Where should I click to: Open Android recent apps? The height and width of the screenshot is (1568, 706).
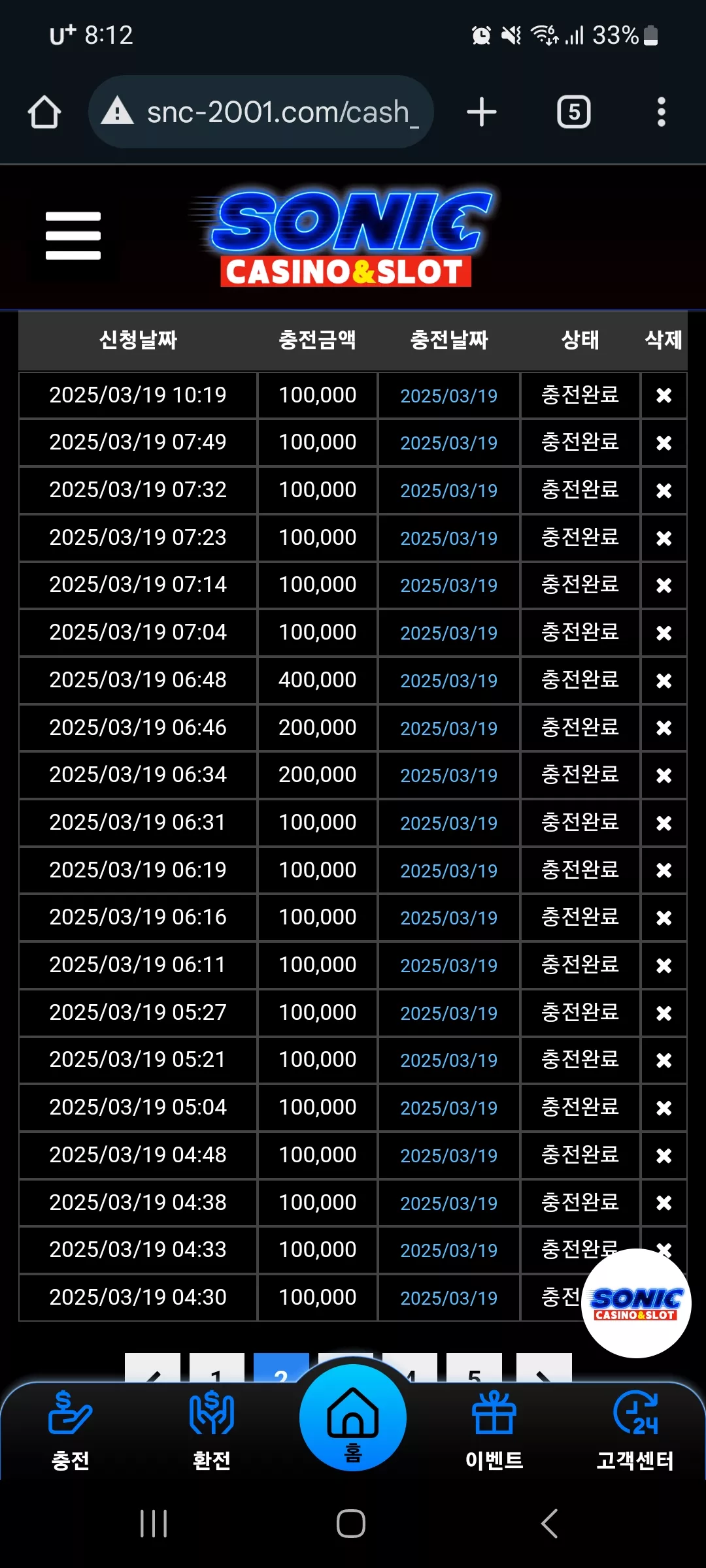coord(154,1524)
